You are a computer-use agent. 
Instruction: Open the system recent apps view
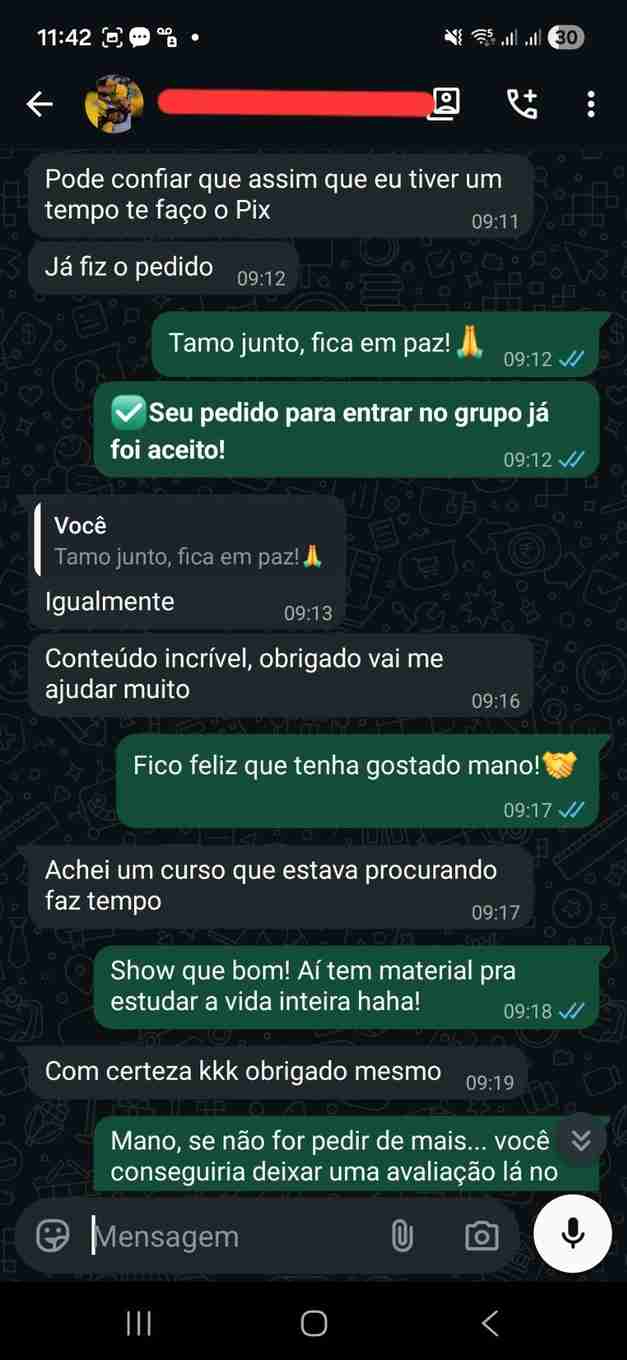[x=139, y=1324]
